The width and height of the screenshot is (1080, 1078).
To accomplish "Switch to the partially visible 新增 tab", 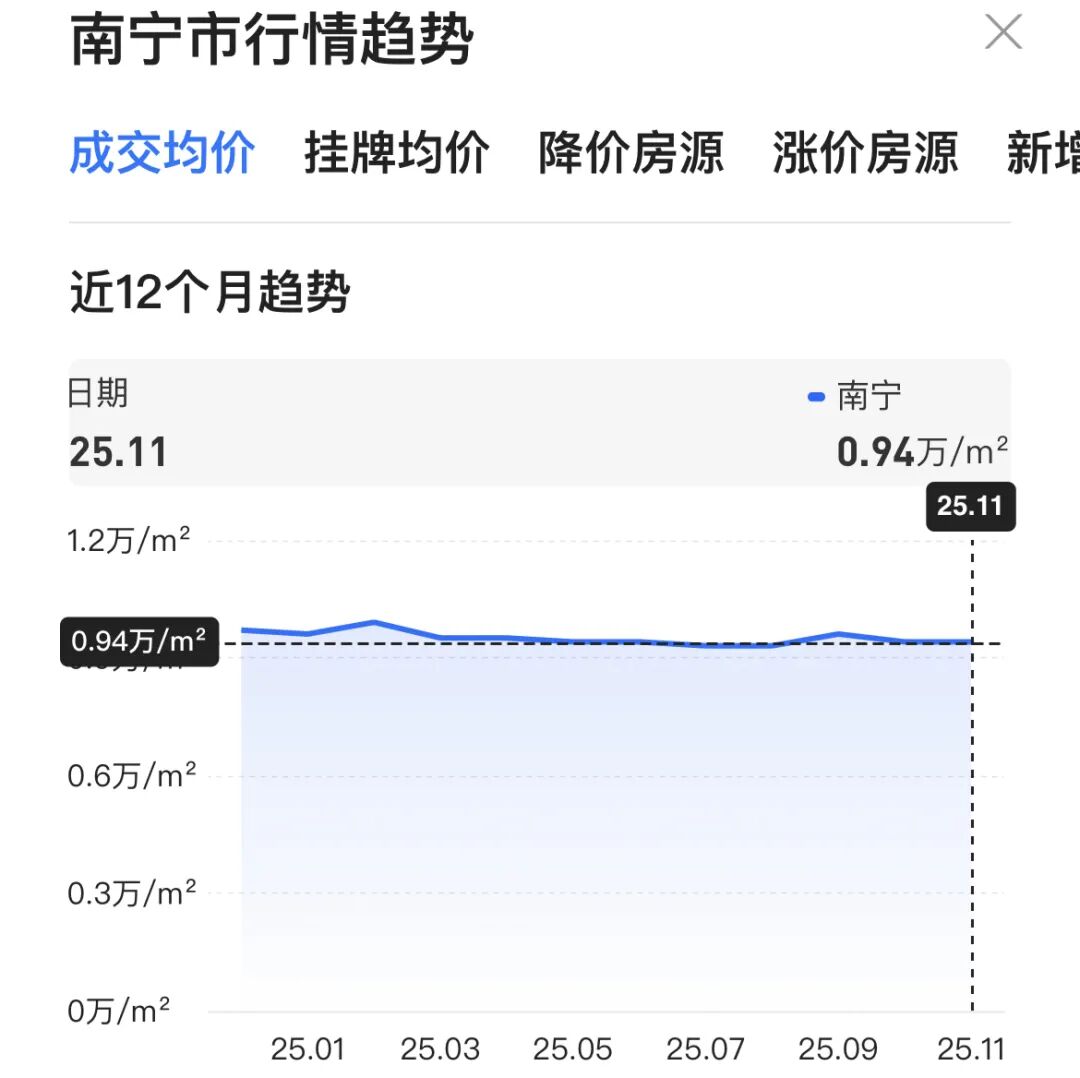I will [x=1044, y=153].
